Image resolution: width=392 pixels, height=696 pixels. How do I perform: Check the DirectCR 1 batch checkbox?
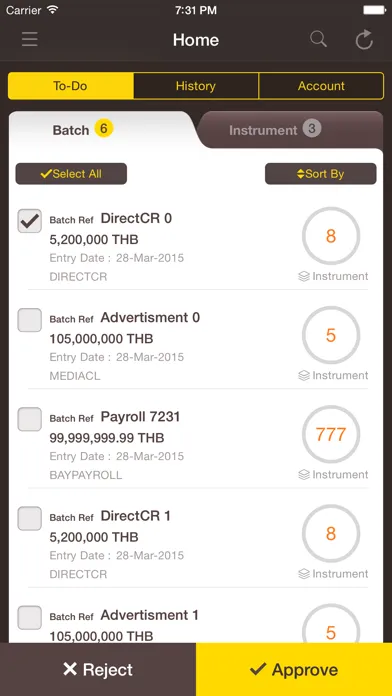[30, 518]
